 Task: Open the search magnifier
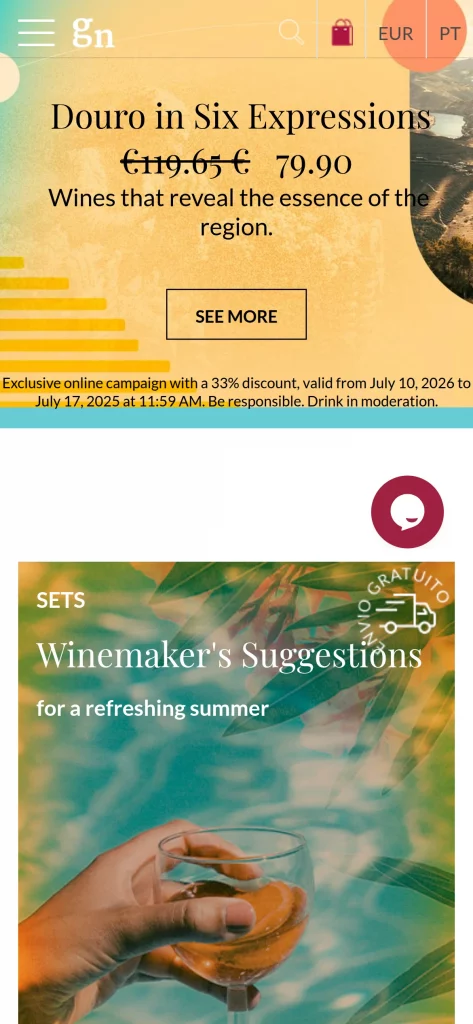pos(291,32)
